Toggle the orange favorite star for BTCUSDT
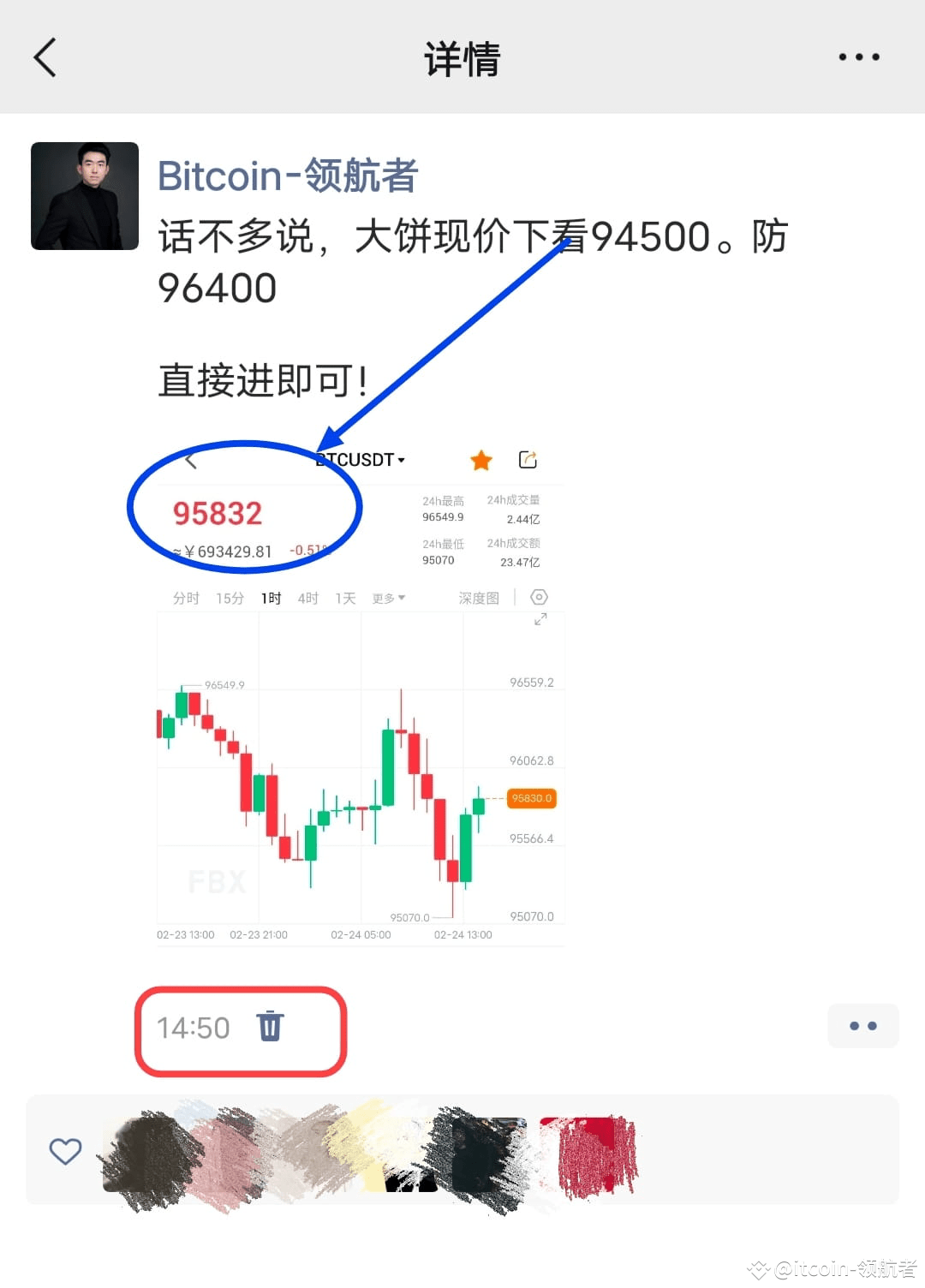The image size is (925, 1288). [x=480, y=460]
